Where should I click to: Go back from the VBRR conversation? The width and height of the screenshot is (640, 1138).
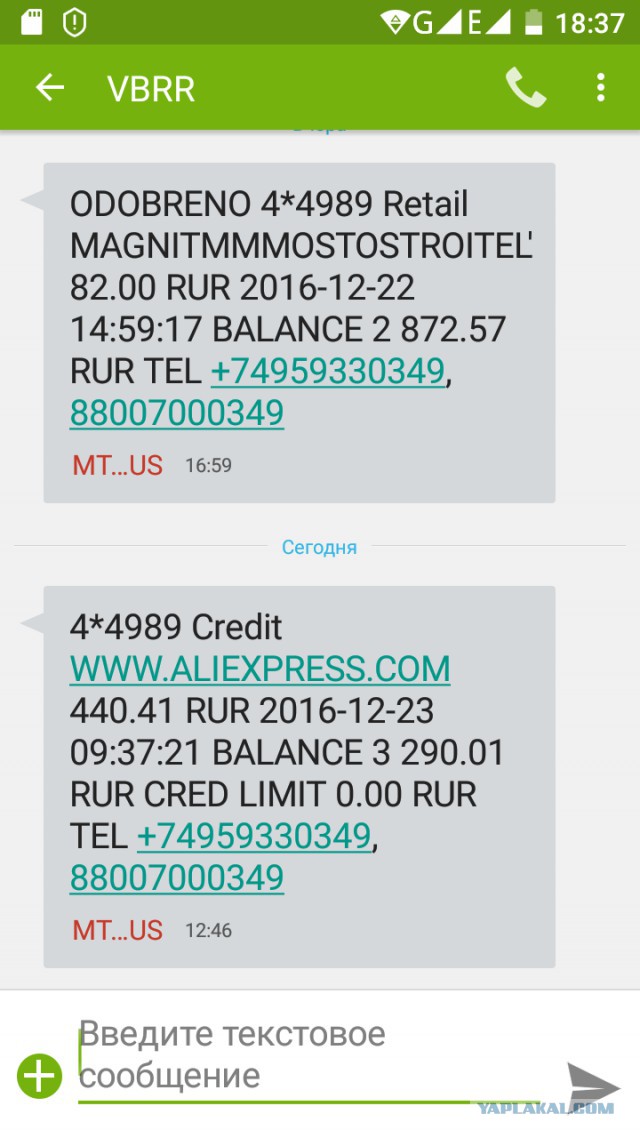(50, 88)
